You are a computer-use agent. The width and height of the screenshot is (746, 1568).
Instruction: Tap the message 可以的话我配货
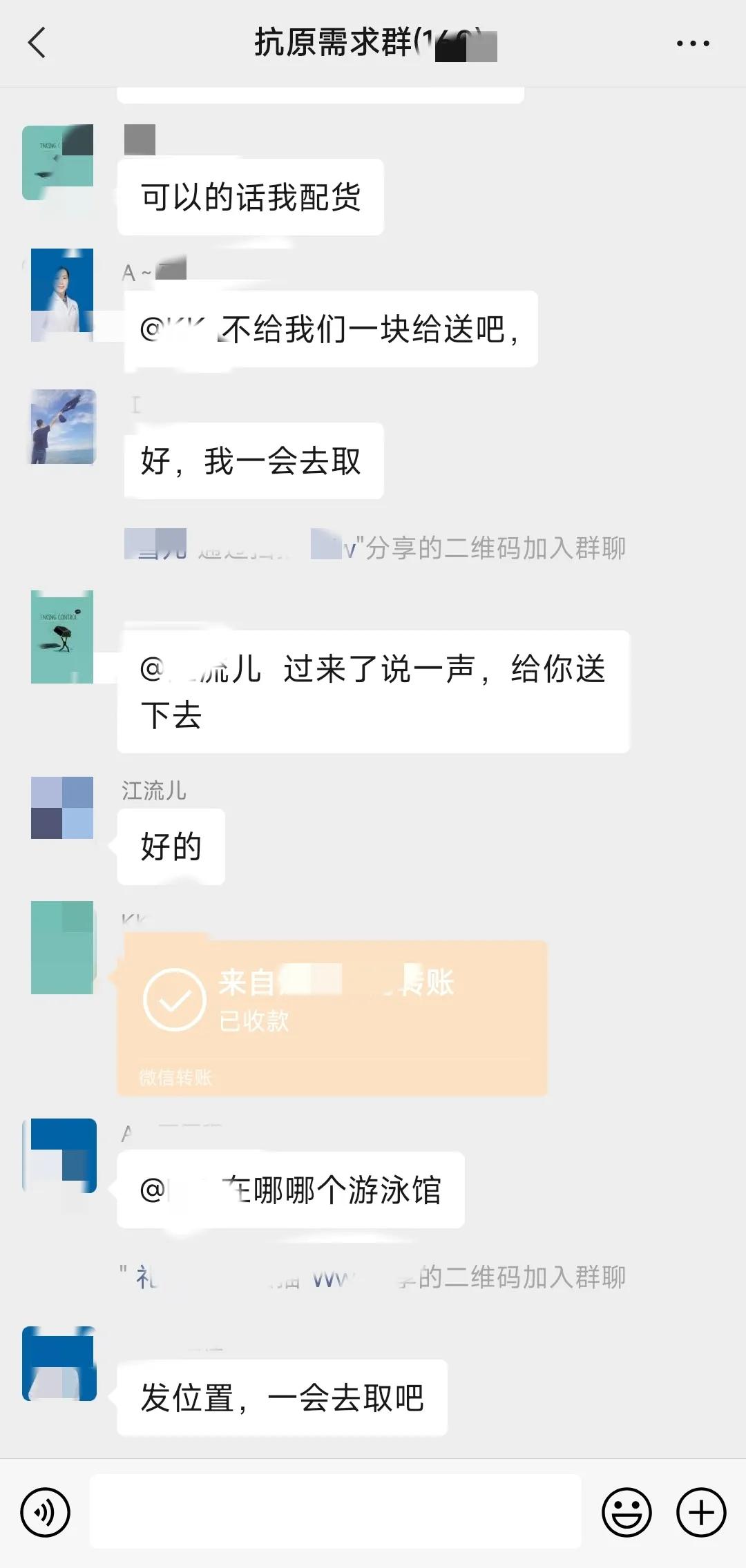tap(251, 195)
